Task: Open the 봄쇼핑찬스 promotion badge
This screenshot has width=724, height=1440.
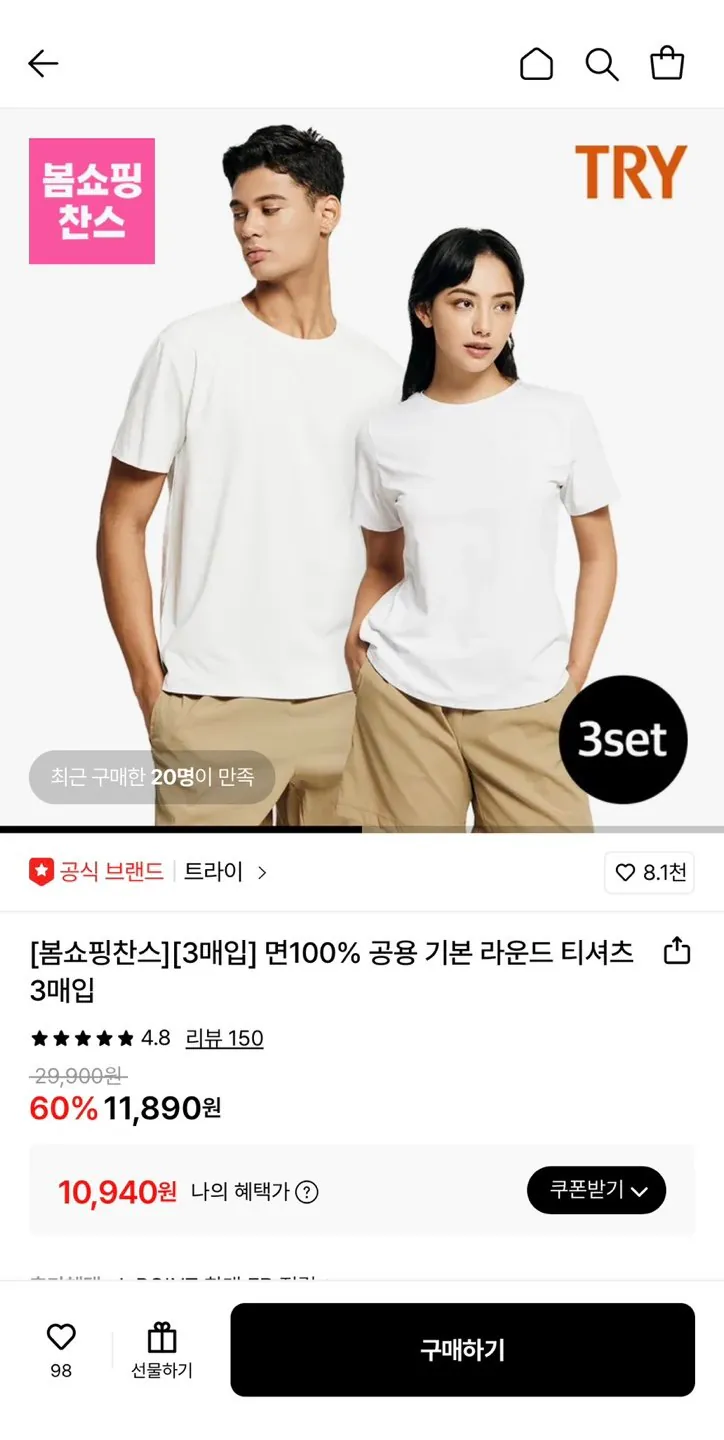Action: click(x=92, y=200)
